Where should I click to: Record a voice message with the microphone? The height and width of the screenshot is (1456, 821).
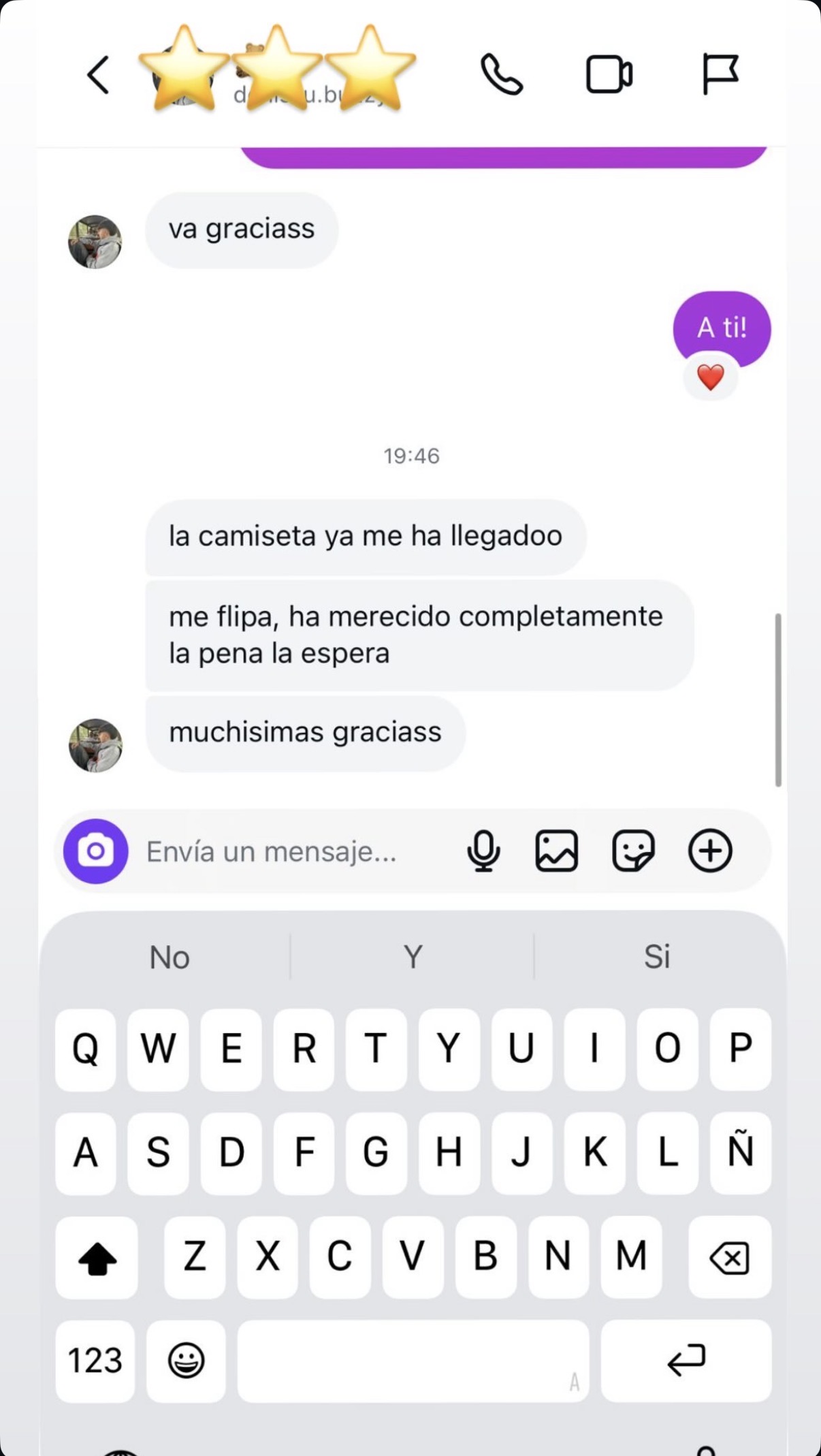pyautogui.click(x=483, y=851)
